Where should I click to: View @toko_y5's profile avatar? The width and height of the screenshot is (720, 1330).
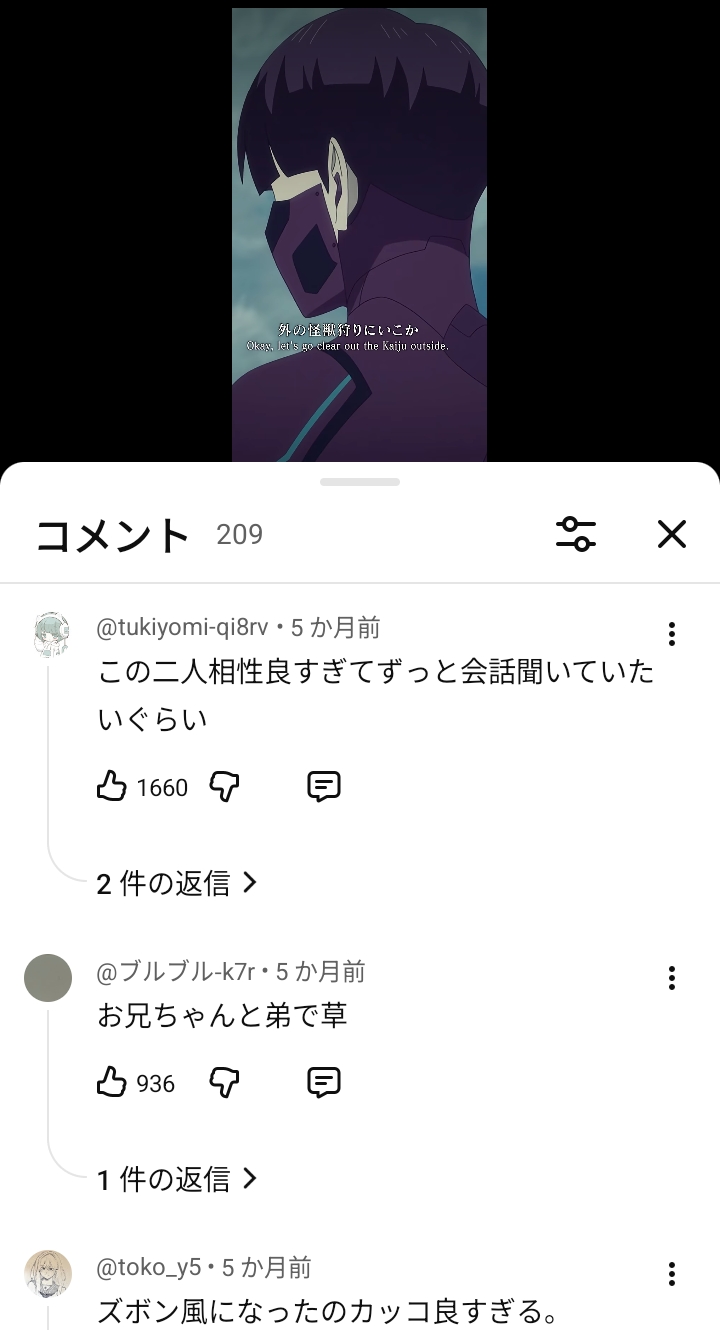(x=48, y=1274)
